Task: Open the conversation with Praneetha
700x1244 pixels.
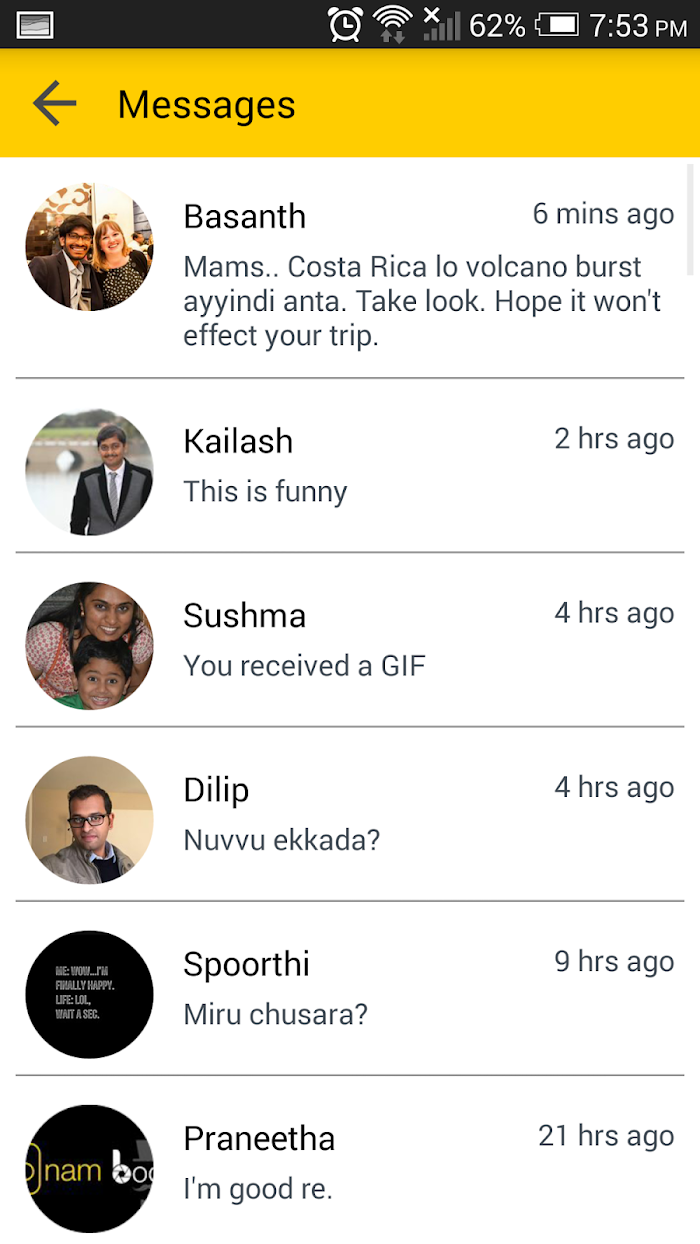Action: point(350,1161)
